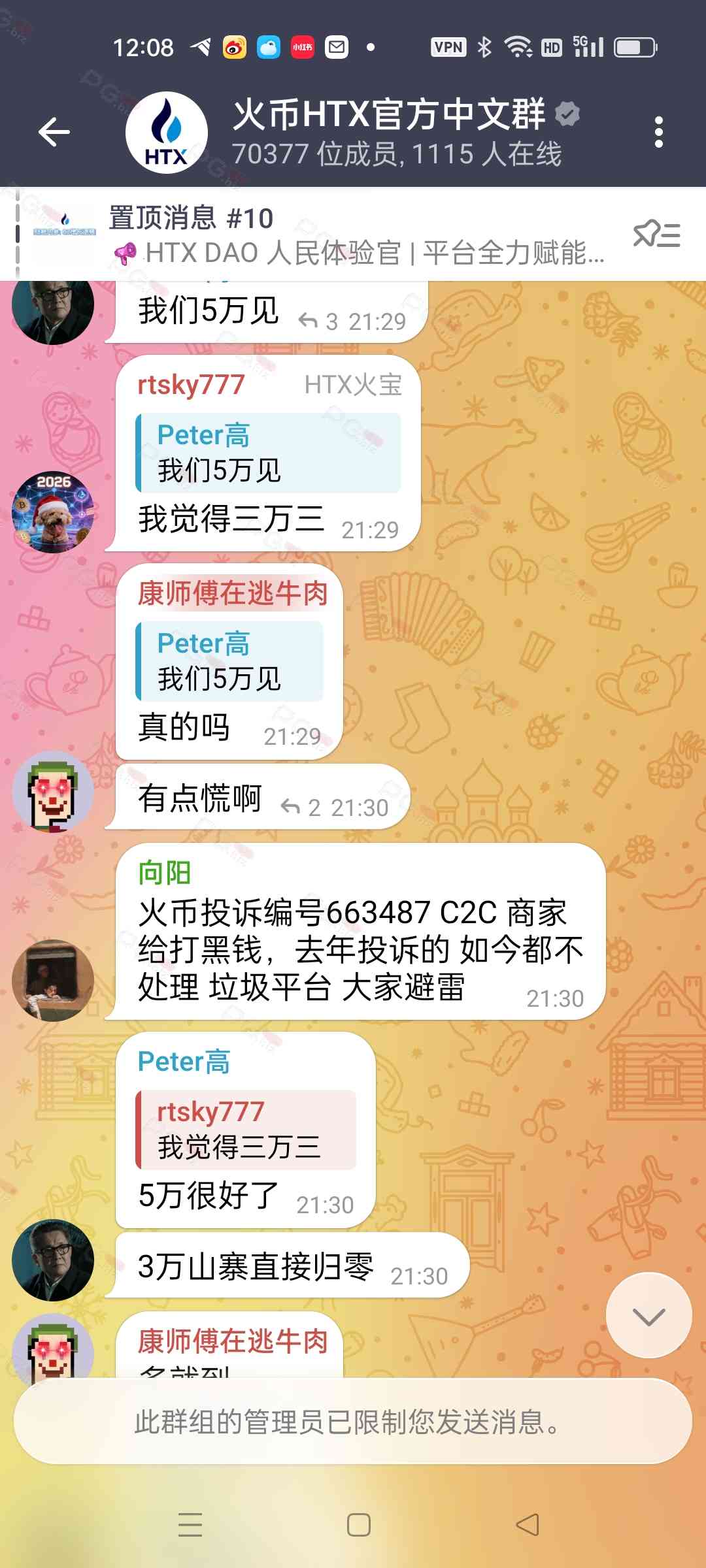Go back from the HTX group chat
This screenshot has height=1568, width=706.
[x=54, y=132]
